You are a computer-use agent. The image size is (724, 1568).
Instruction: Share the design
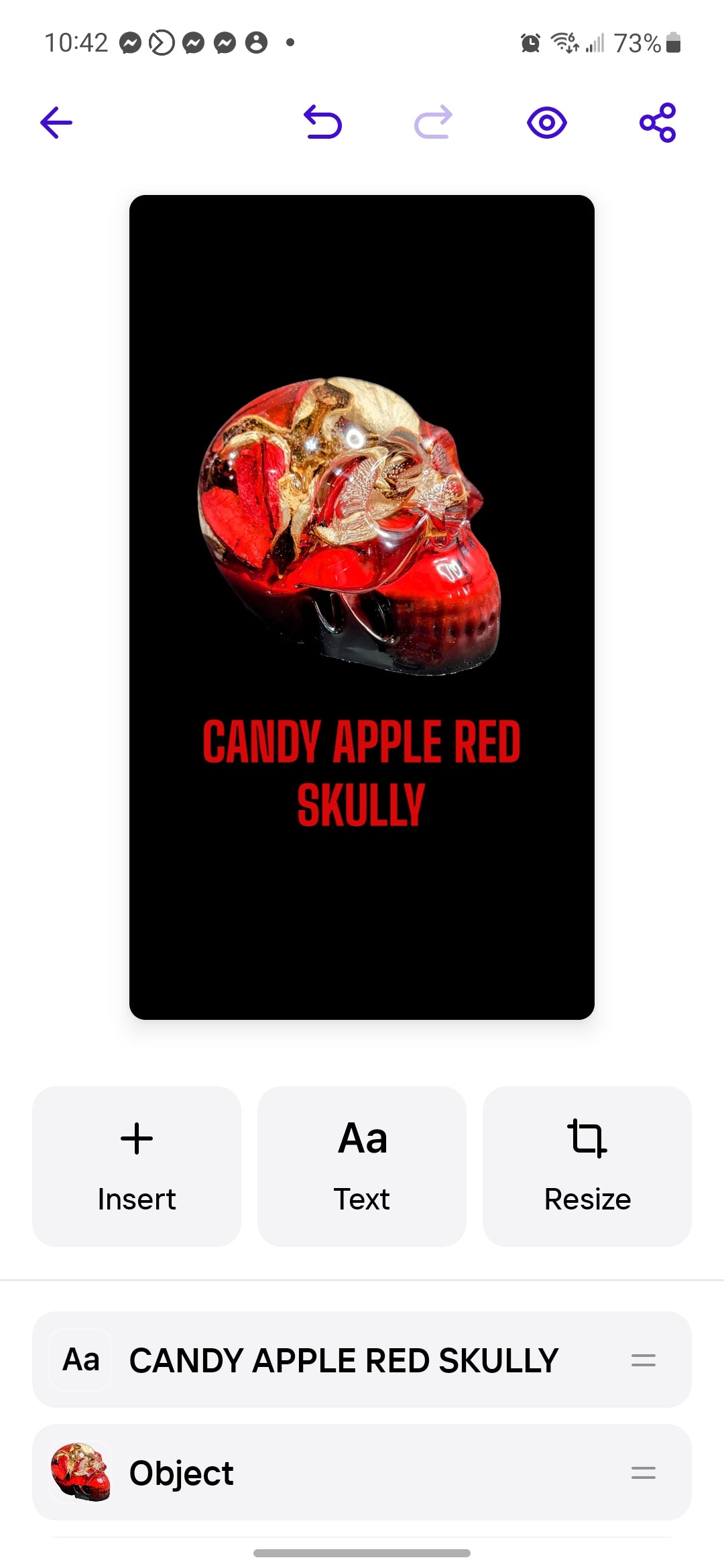pos(658,123)
